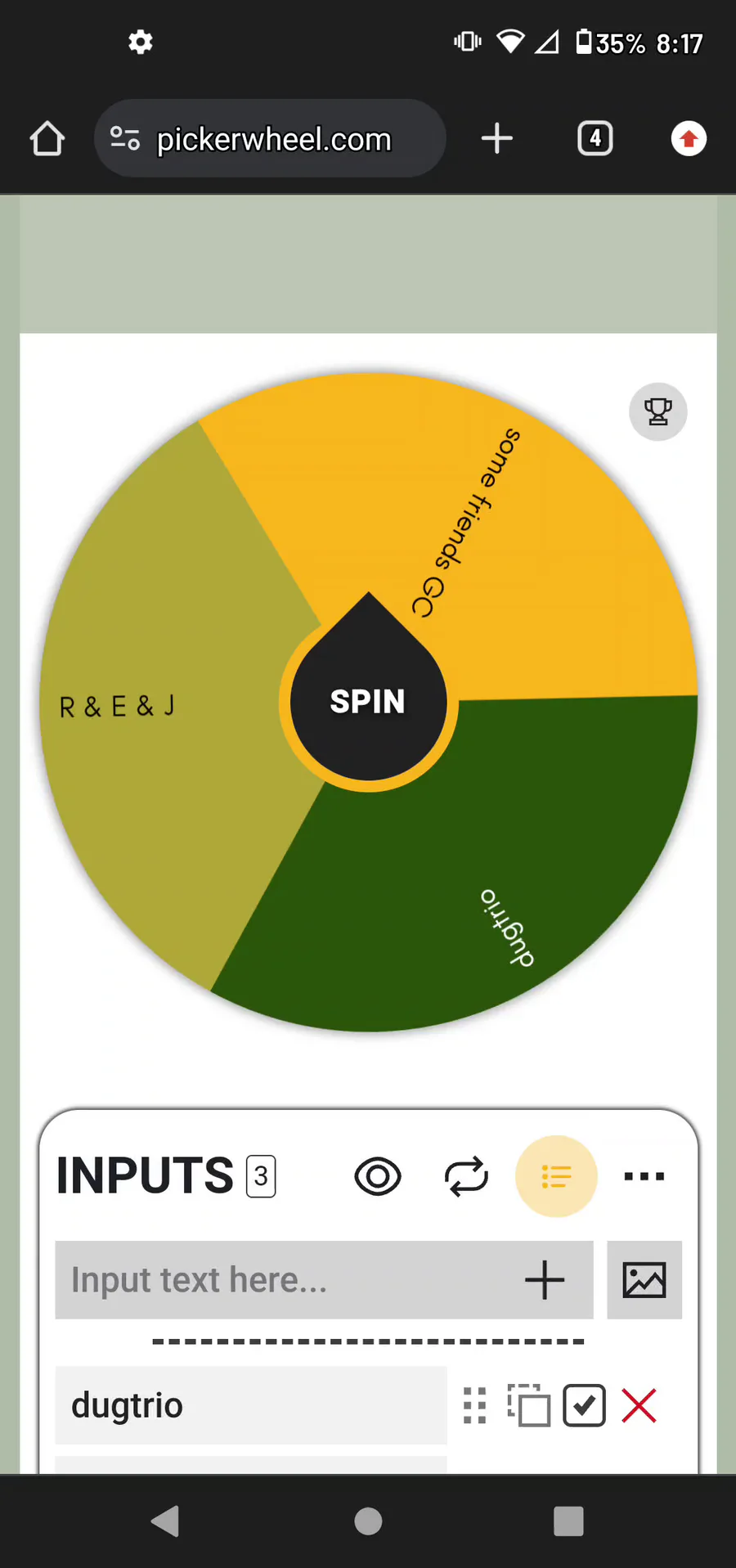The image size is (736, 1568).
Task: View the four open tabs
Action: [595, 139]
